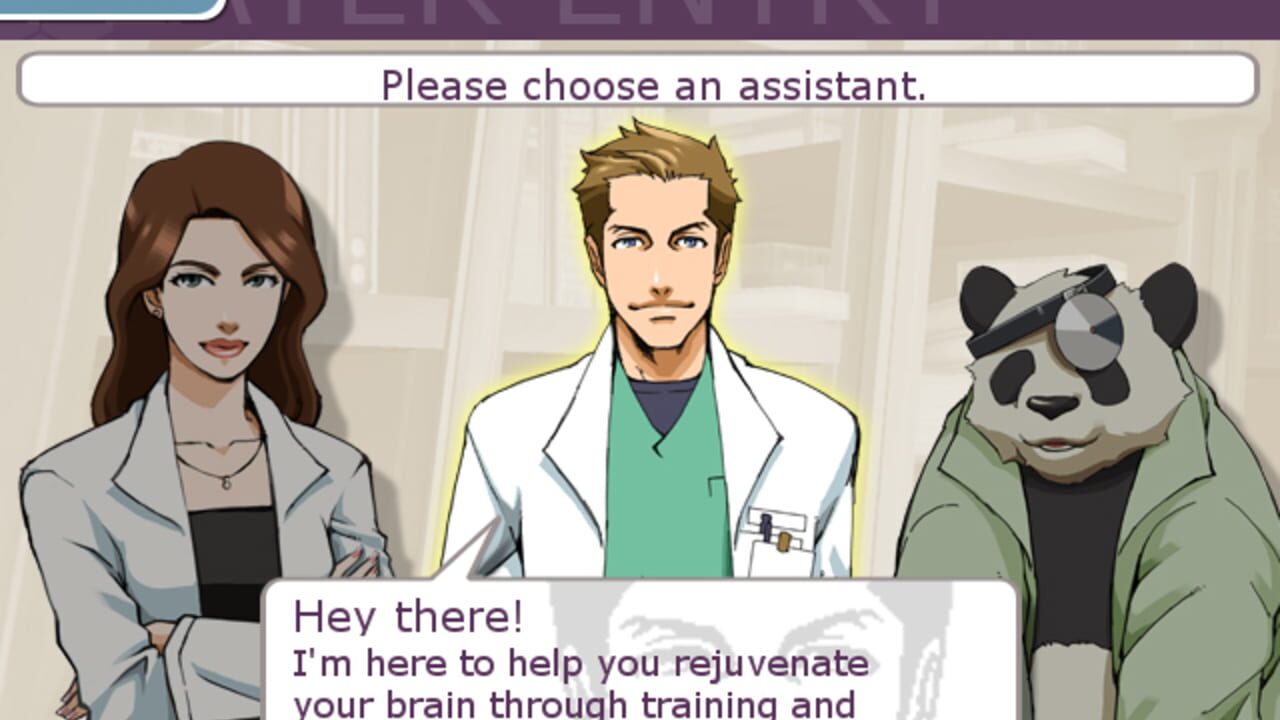Select the male doctor in white coat
The image size is (1280, 720).
655,380
